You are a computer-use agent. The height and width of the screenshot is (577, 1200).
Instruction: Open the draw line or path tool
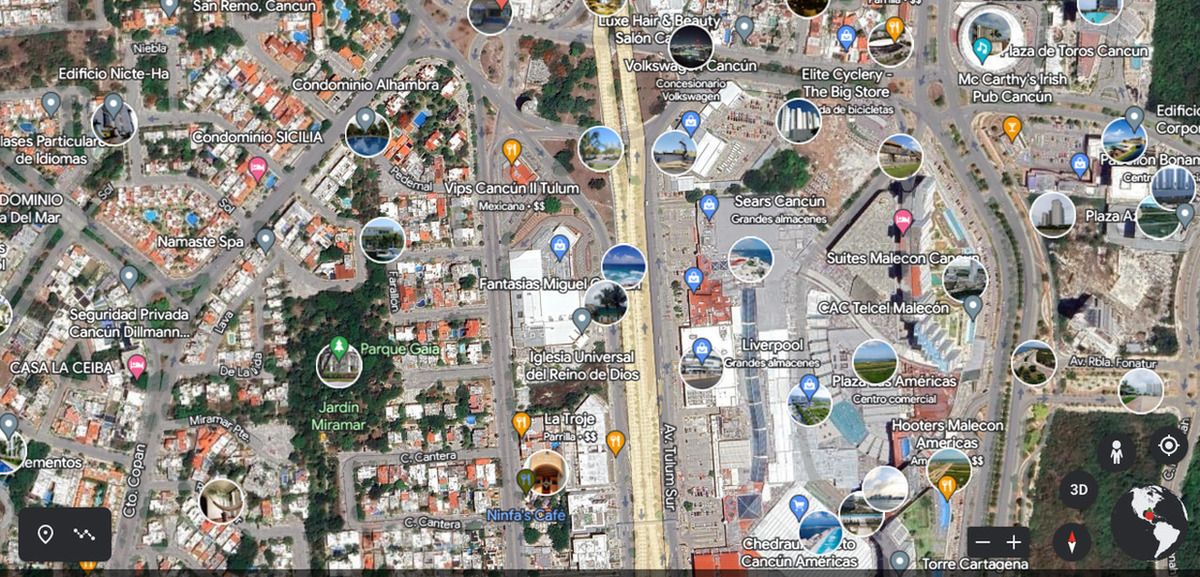85,534
